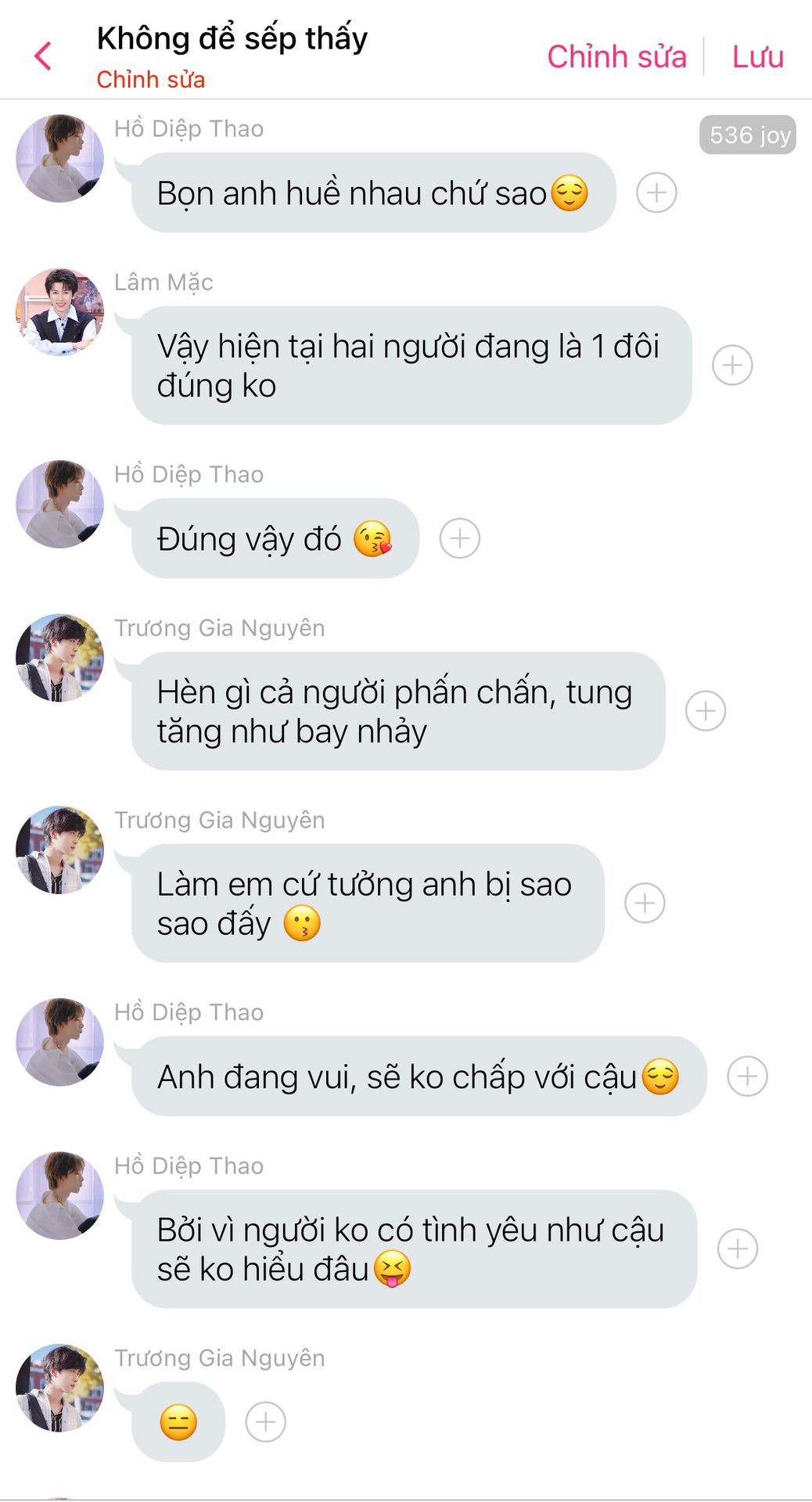Save the story with Lưu
Screen dimensions: 812x1502
[757, 56]
